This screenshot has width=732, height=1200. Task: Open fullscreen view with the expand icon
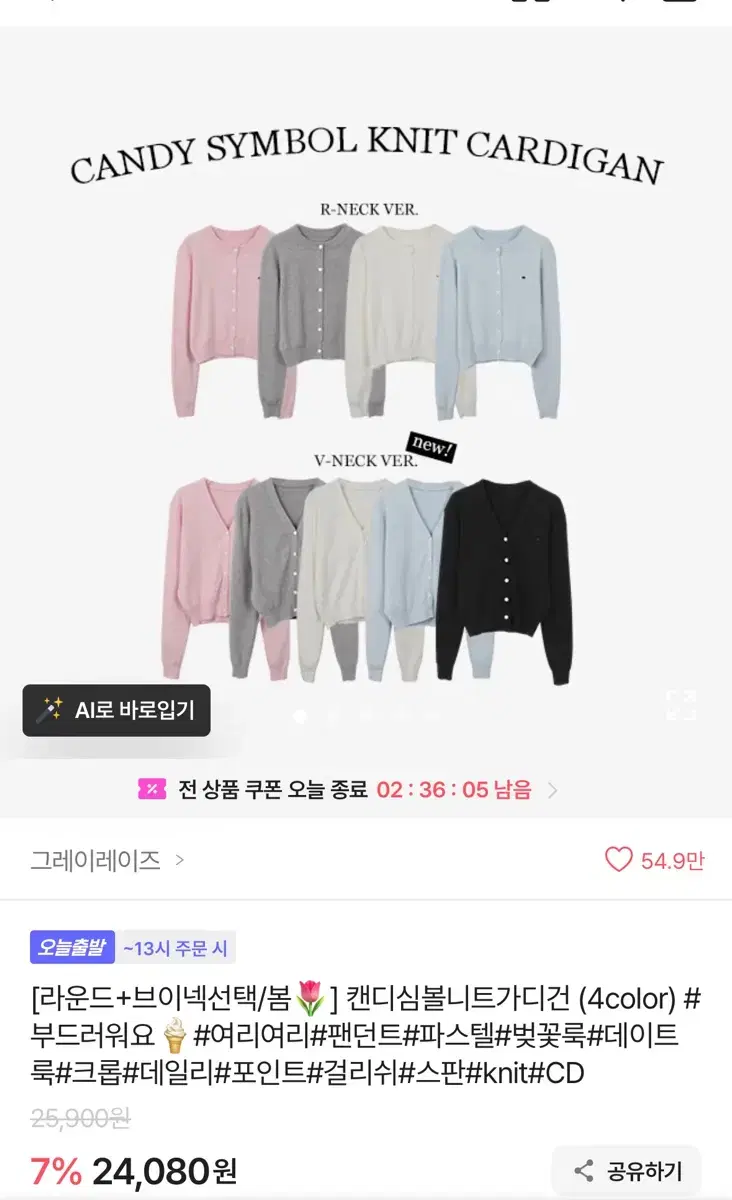[x=683, y=706]
